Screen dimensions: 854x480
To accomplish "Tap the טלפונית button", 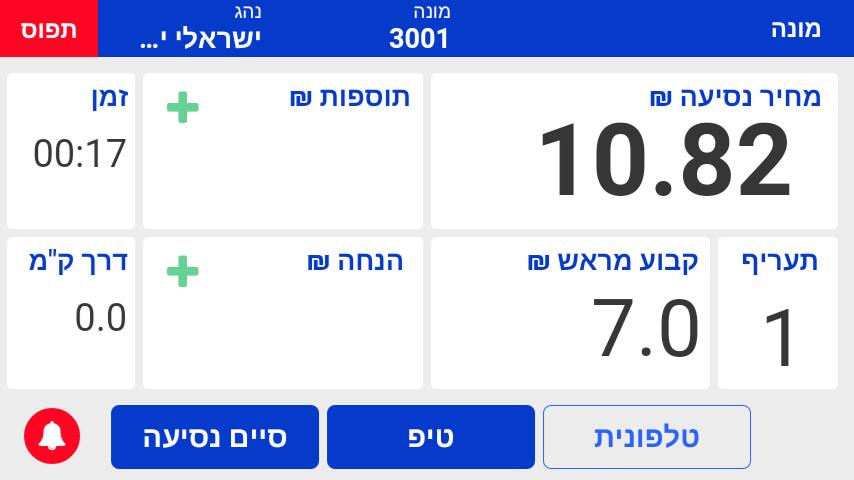I will click(x=647, y=437).
